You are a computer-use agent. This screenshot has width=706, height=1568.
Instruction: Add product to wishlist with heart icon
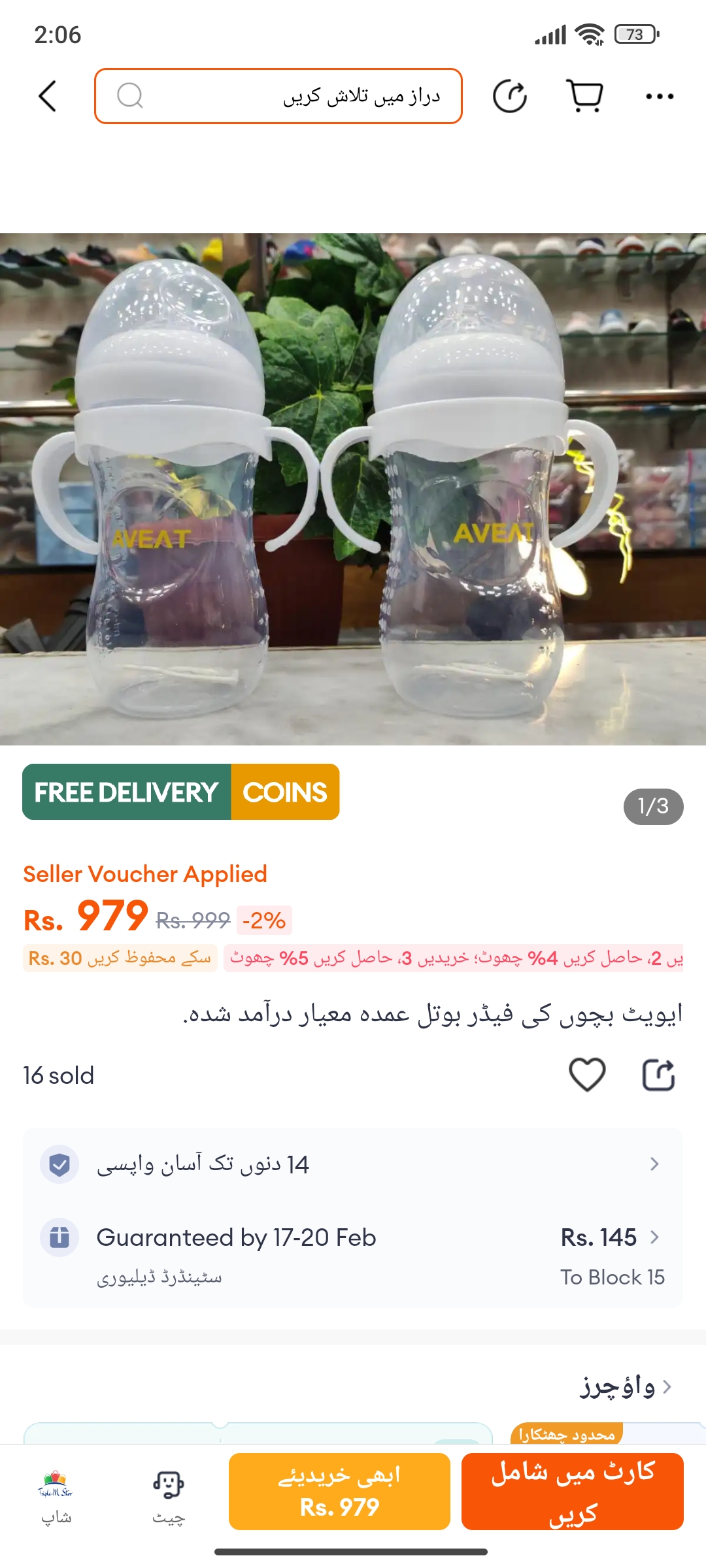click(587, 1075)
